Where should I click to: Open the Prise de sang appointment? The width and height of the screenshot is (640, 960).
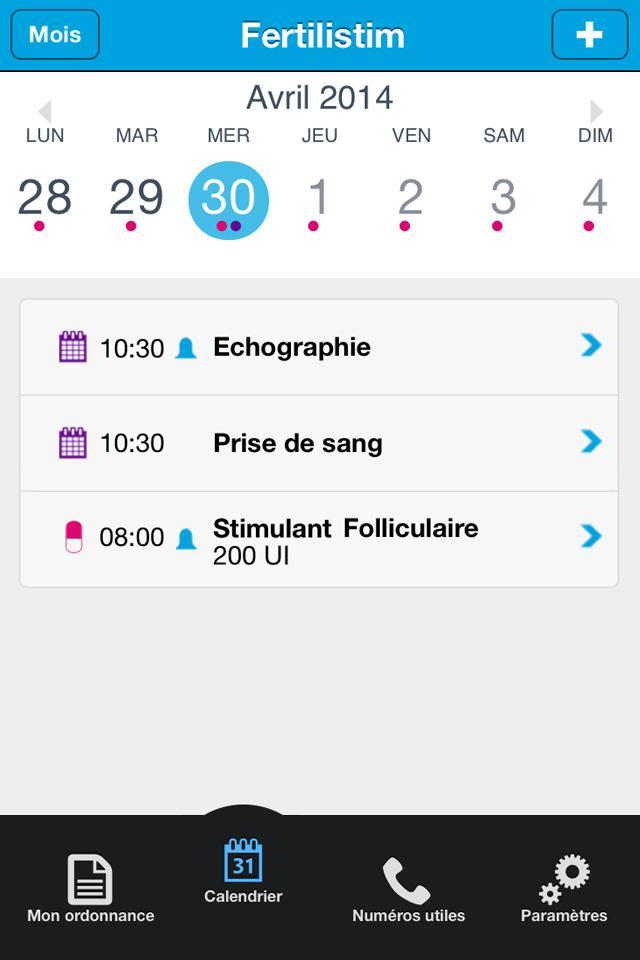pyautogui.click(x=319, y=443)
